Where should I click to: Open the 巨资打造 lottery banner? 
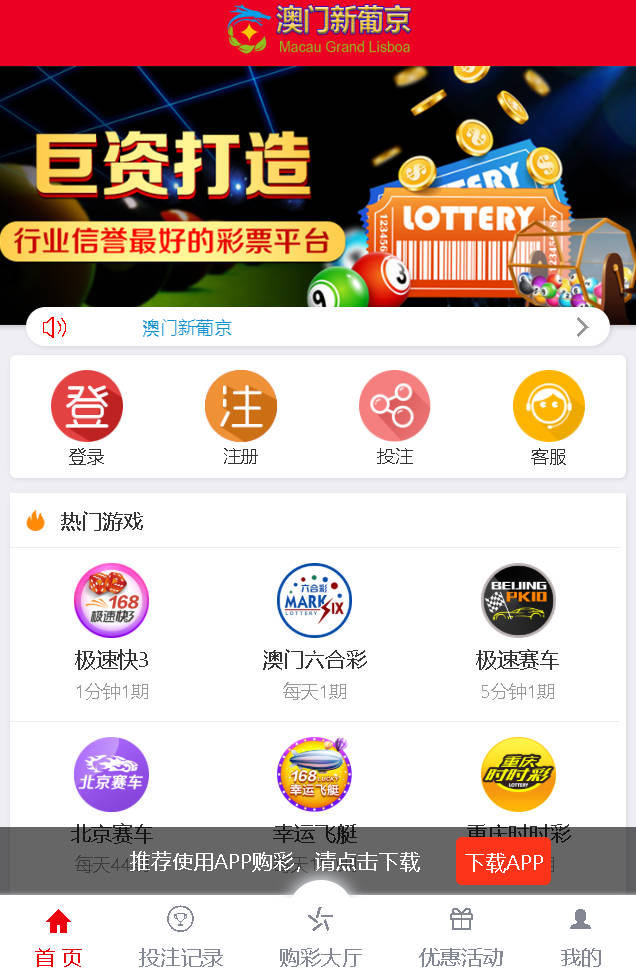(318, 186)
